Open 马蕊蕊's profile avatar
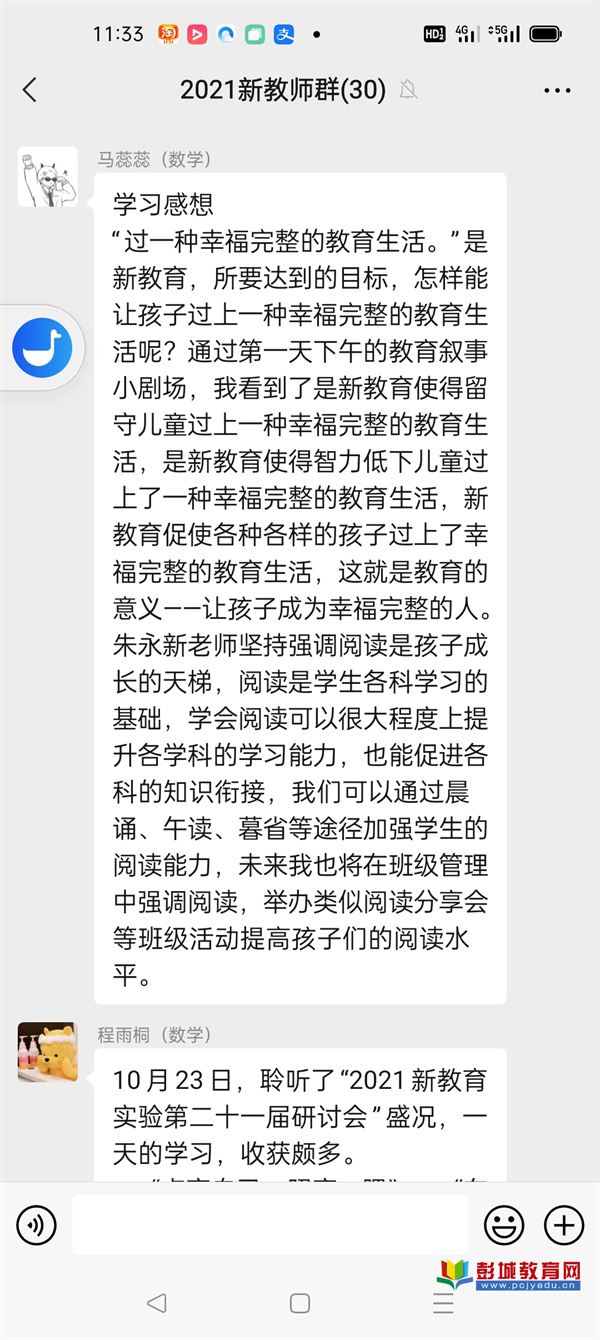The image size is (600, 1340). tap(47, 177)
